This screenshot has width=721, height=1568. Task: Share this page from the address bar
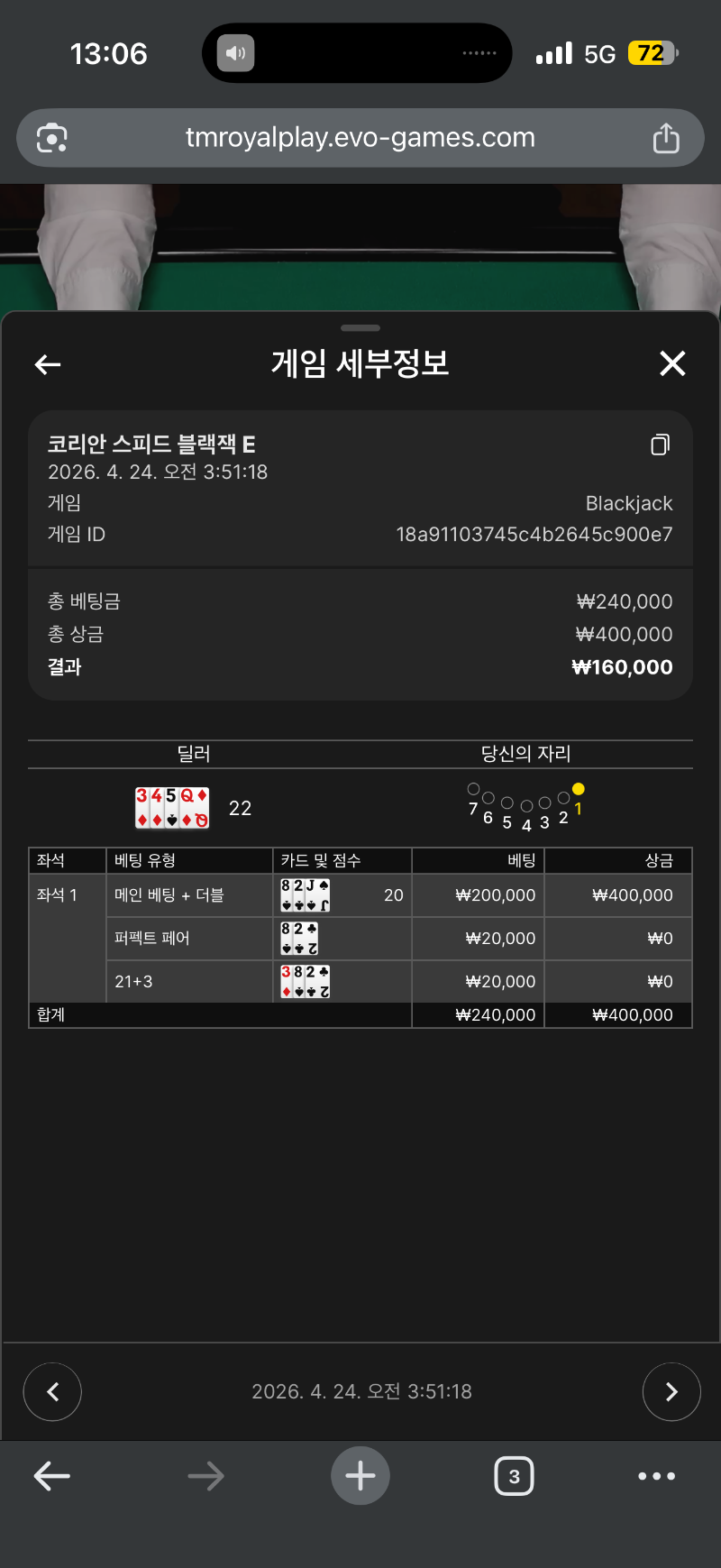tap(665, 138)
